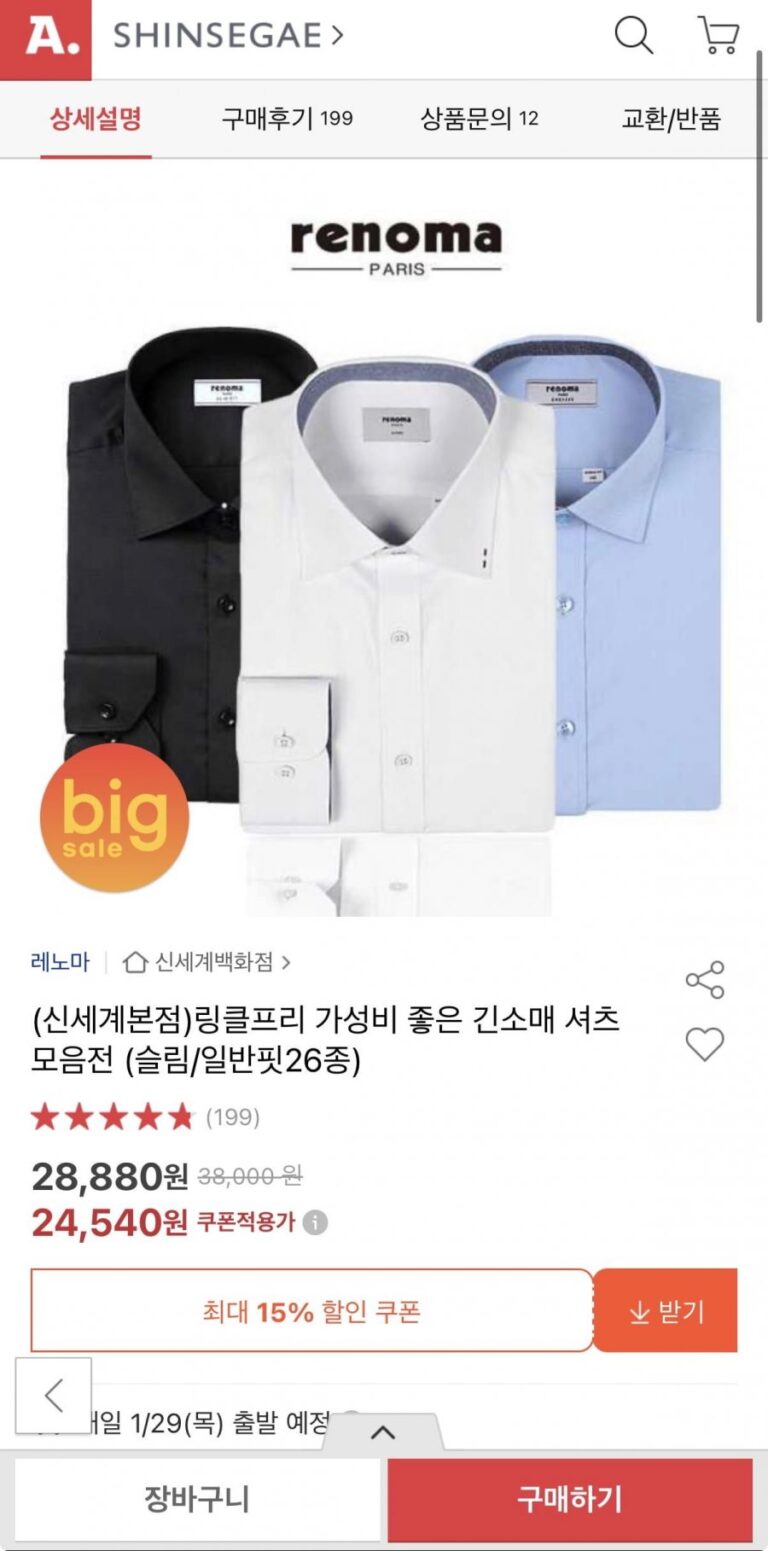
Task: Open the 상품문의 tab
Action: point(479,119)
